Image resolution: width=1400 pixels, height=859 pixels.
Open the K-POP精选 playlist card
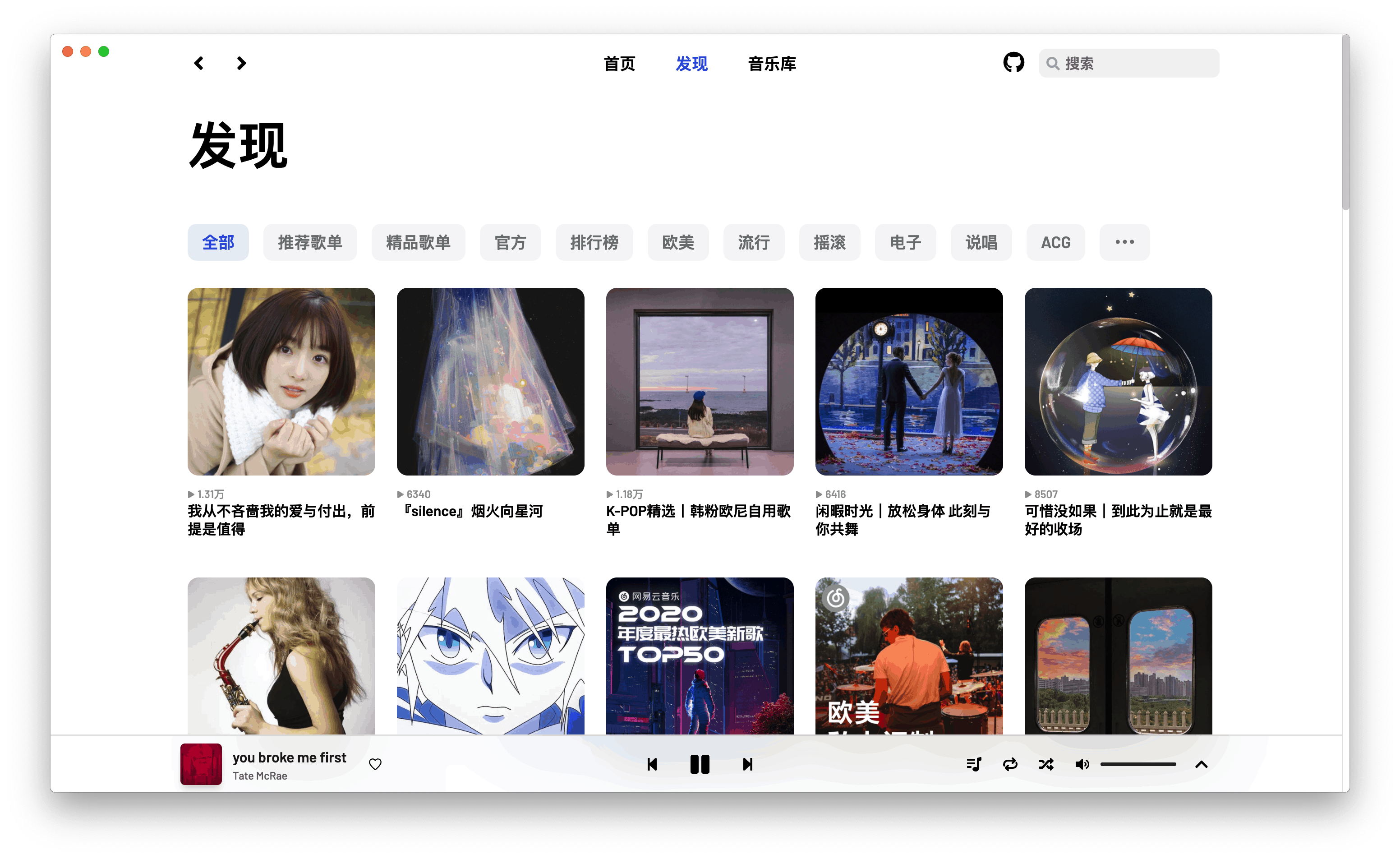click(700, 382)
